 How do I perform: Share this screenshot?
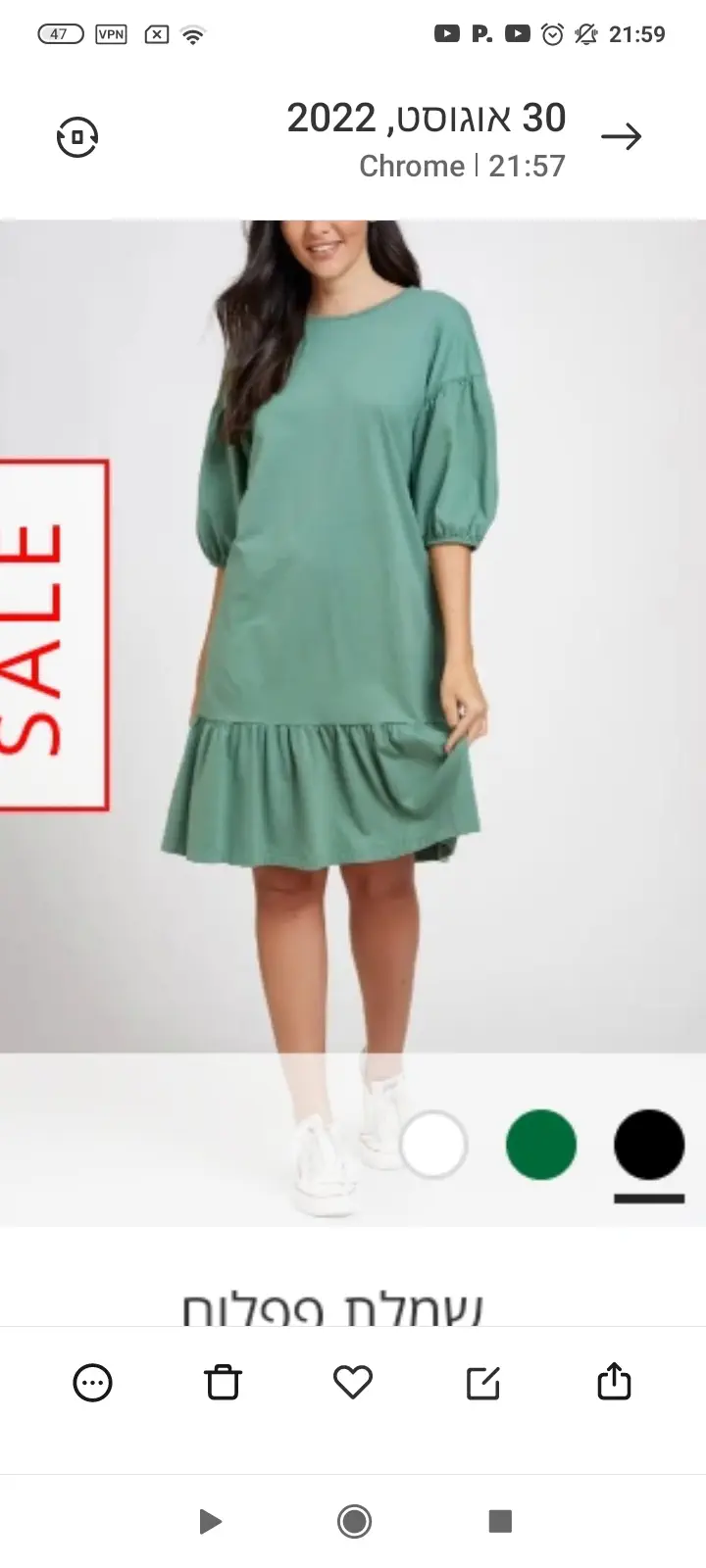click(x=614, y=1382)
